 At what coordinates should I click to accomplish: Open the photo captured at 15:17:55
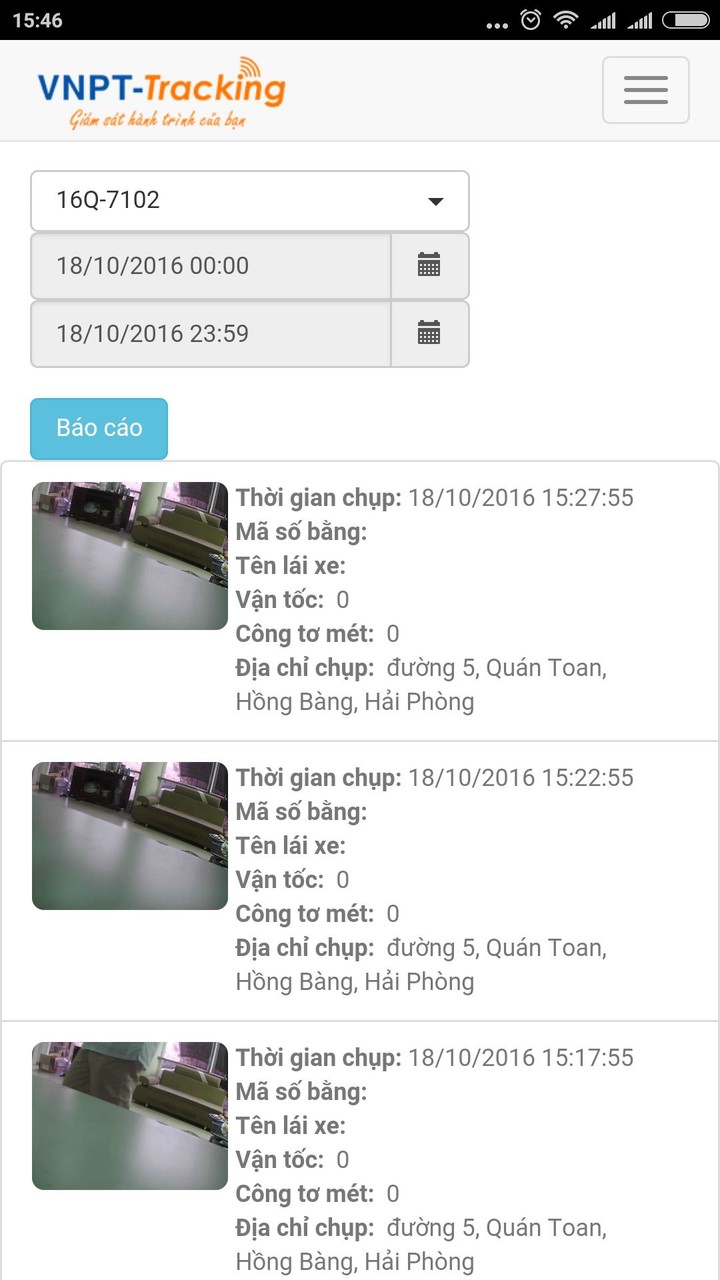point(129,1115)
